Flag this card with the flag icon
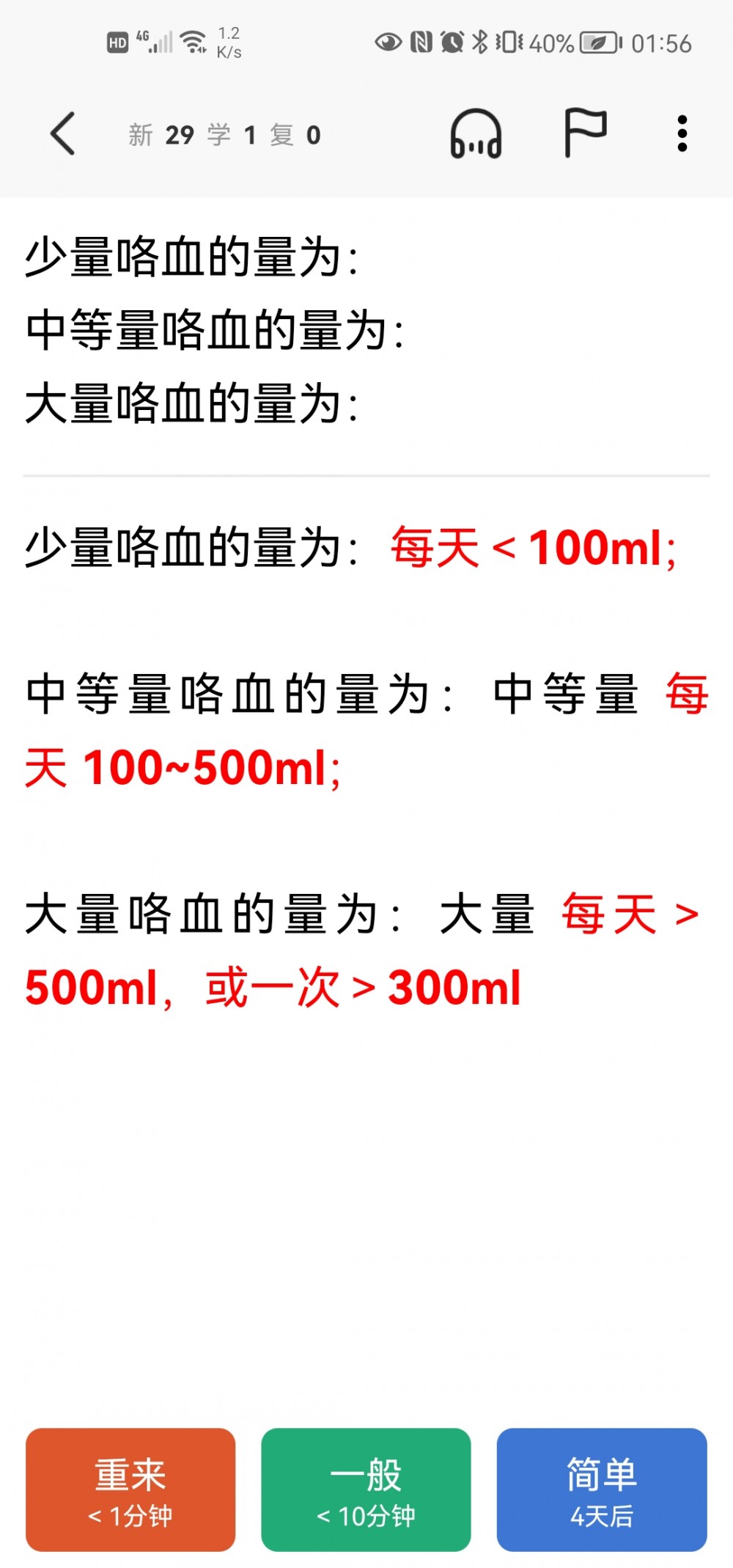 (x=585, y=132)
